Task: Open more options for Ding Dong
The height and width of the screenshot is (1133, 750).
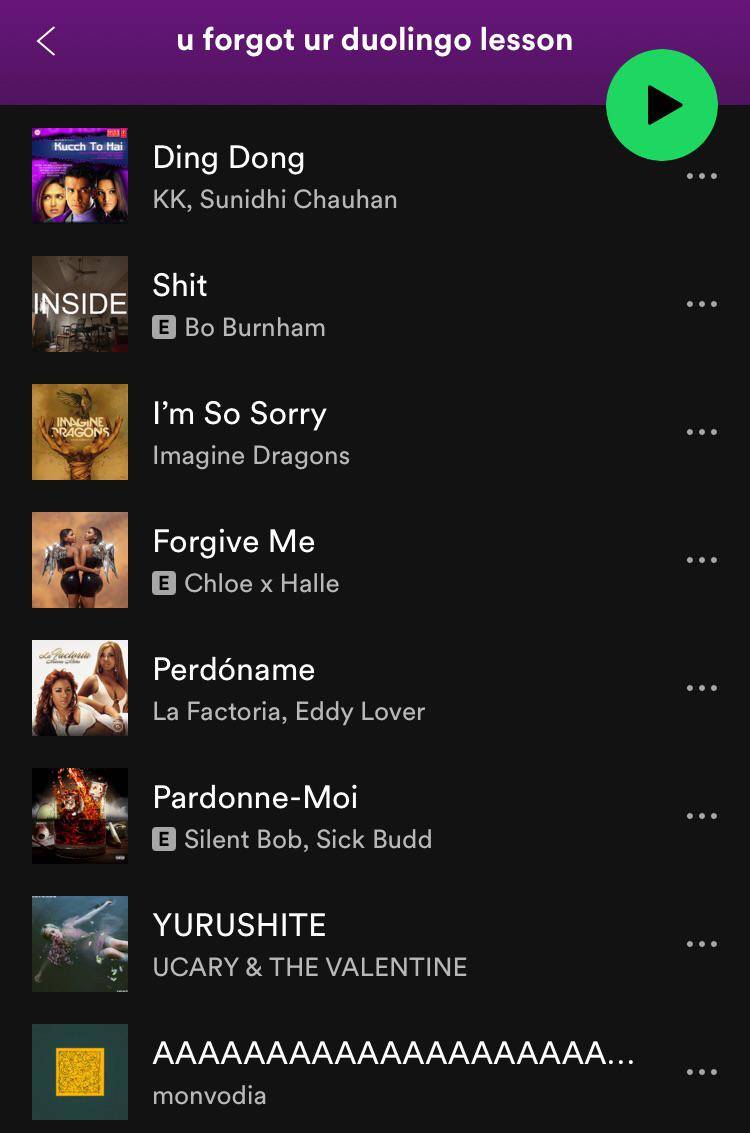Action: pyautogui.click(x=701, y=177)
